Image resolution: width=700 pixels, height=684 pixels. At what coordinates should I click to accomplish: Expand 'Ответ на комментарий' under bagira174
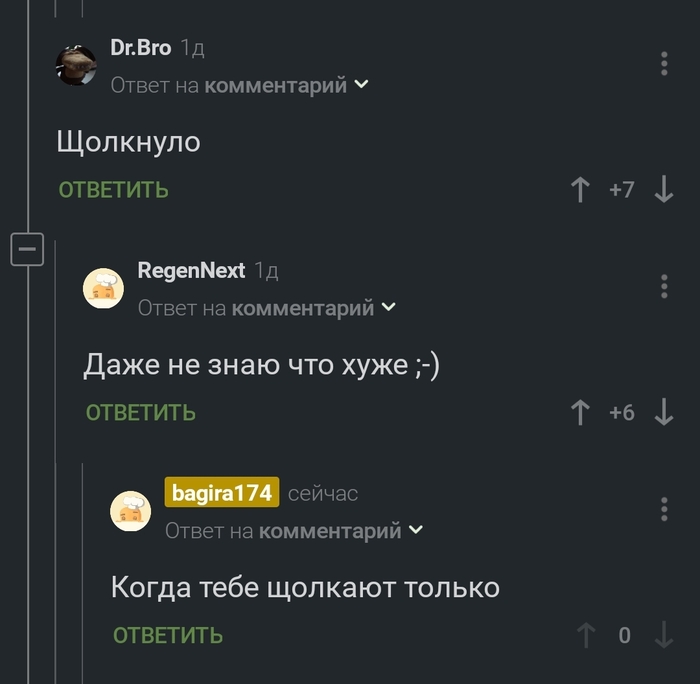pyautogui.click(x=294, y=531)
